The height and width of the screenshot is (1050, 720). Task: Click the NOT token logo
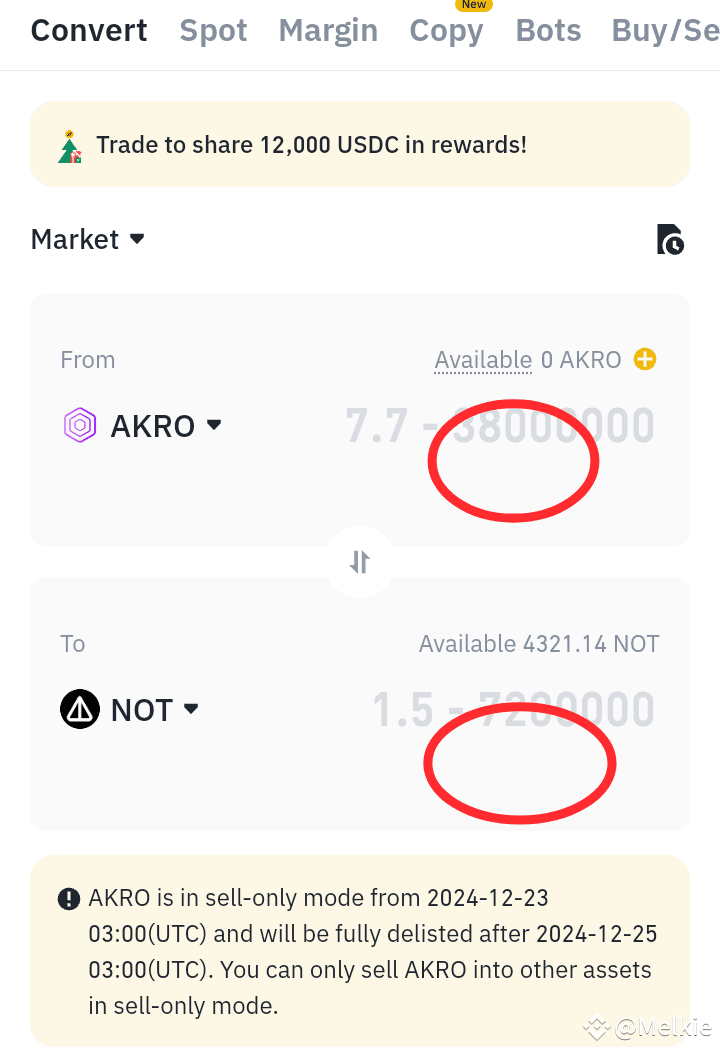coord(79,710)
